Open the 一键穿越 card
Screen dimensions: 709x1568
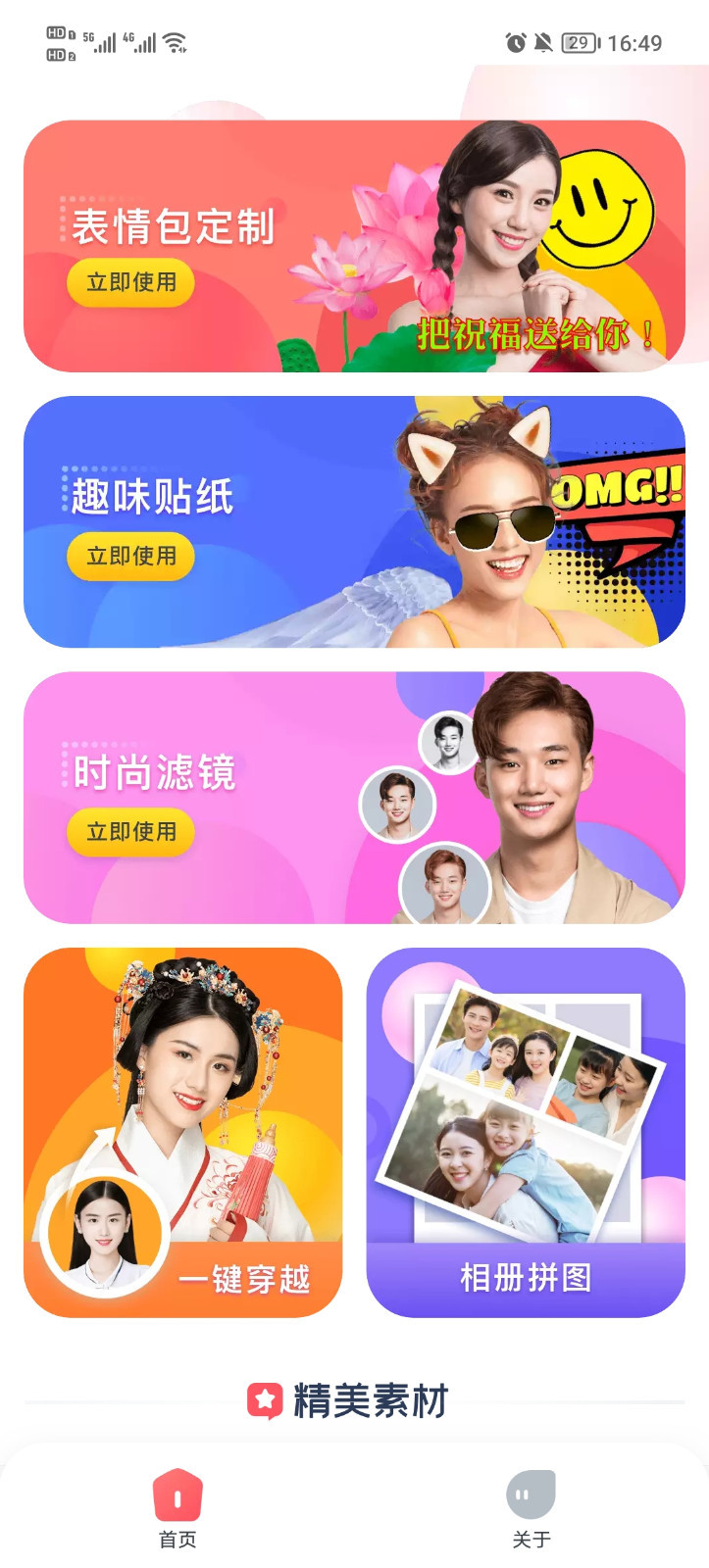click(x=183, y=1132)
